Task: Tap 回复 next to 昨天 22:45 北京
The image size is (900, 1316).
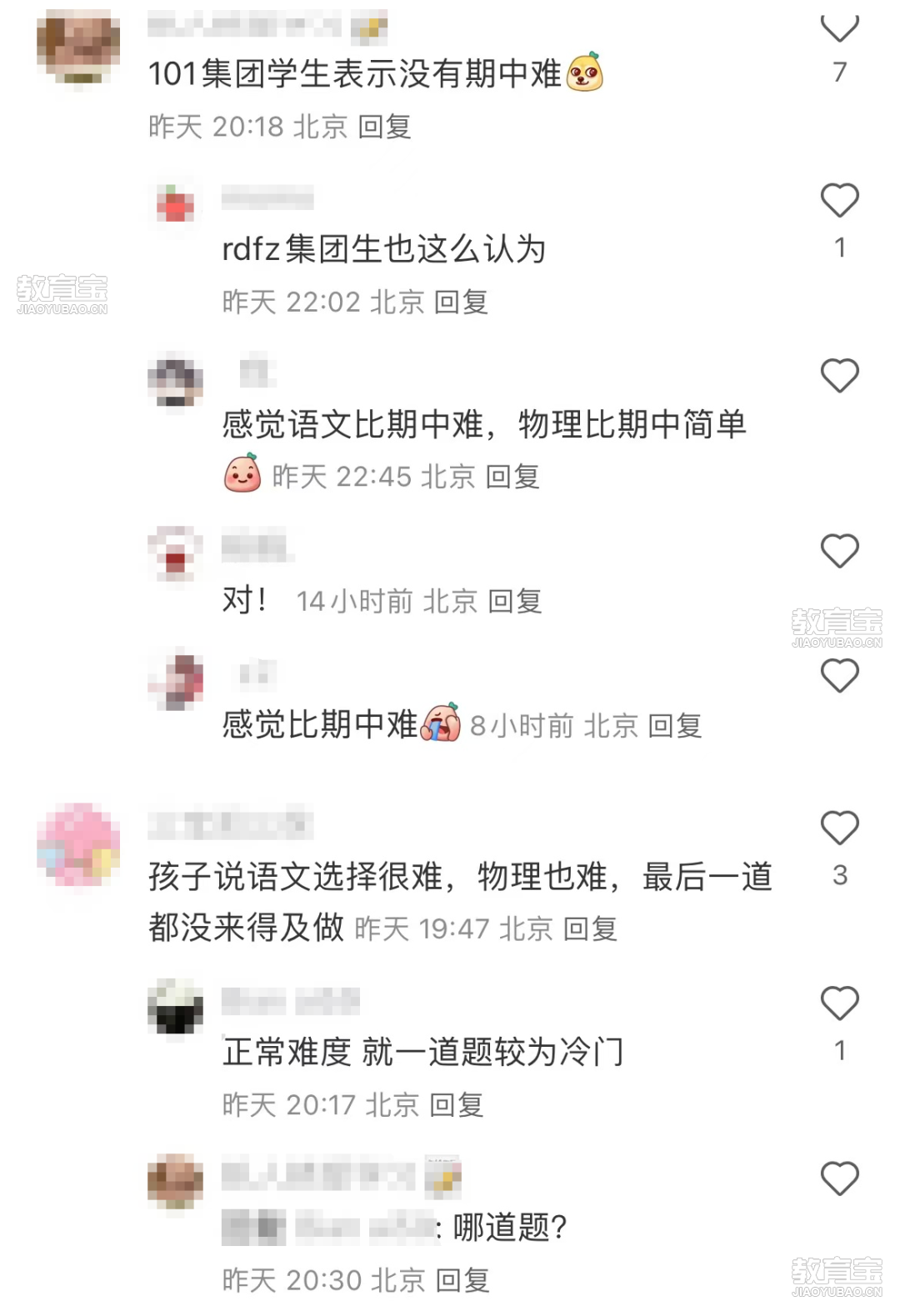Action: (512, 477)
